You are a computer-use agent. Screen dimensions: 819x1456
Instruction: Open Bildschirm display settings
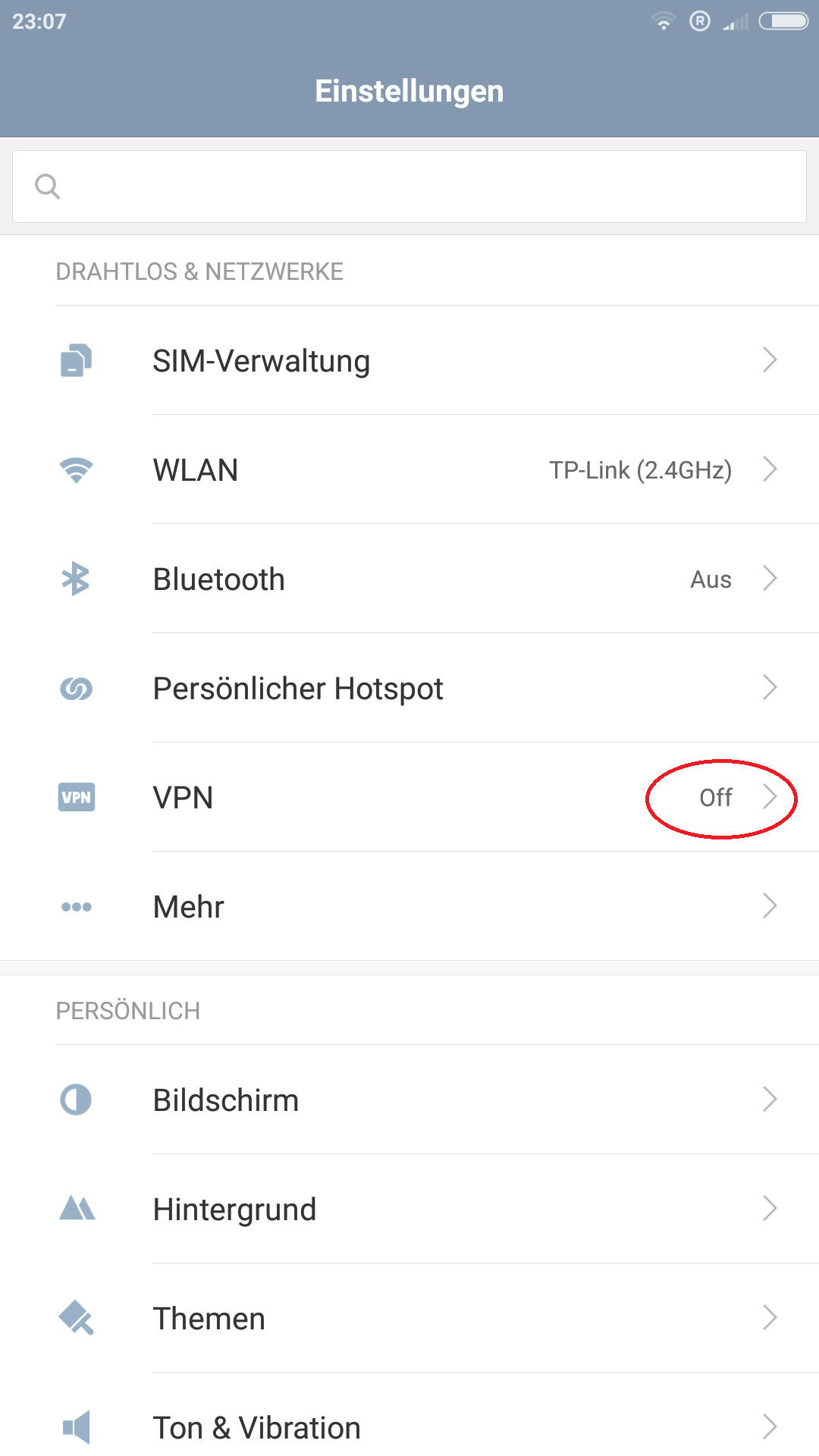coord(409,1100)
